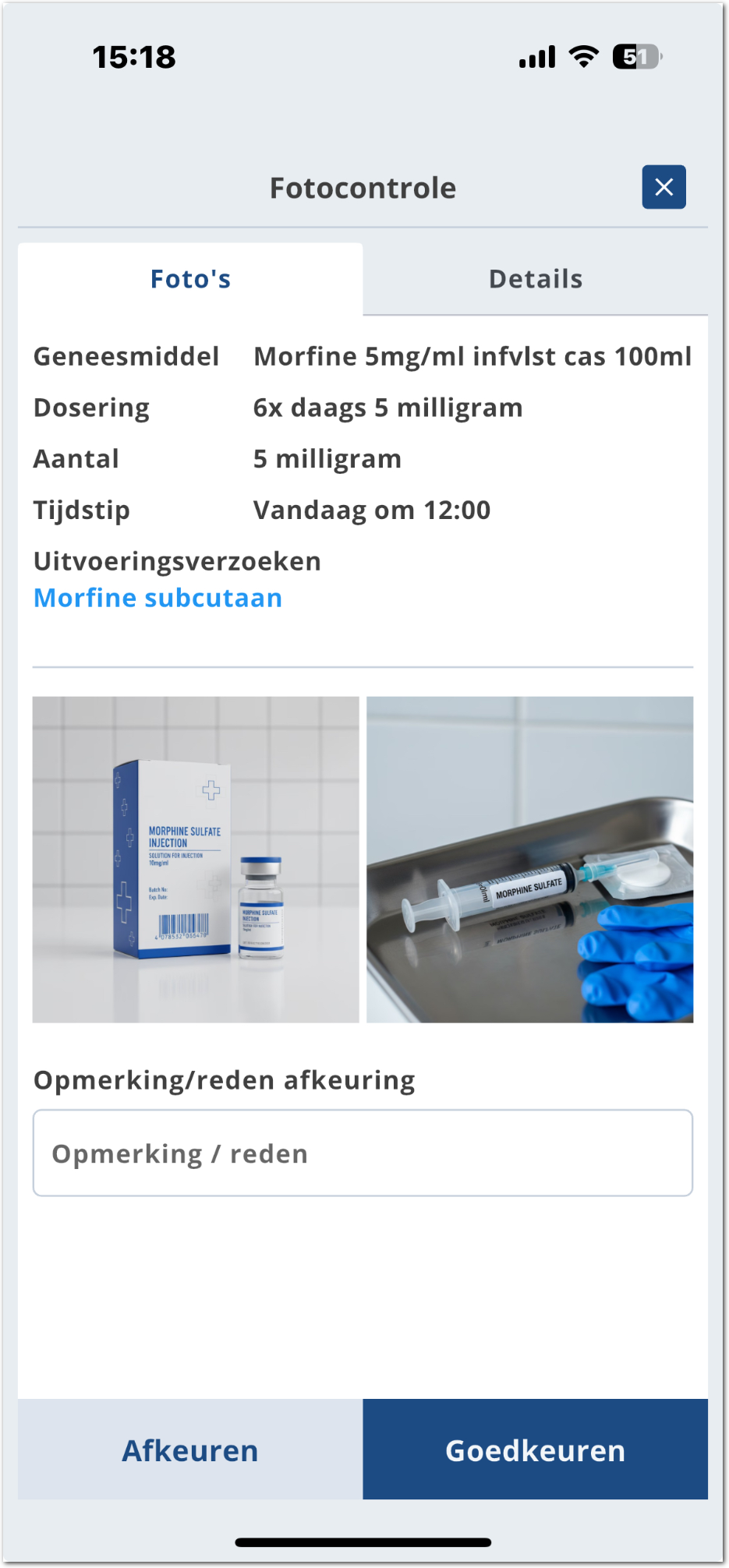Enlarge the morphine box and vial photo
Screen dimensions: 729x1568
pyautogui.click(x=196, y=859)
